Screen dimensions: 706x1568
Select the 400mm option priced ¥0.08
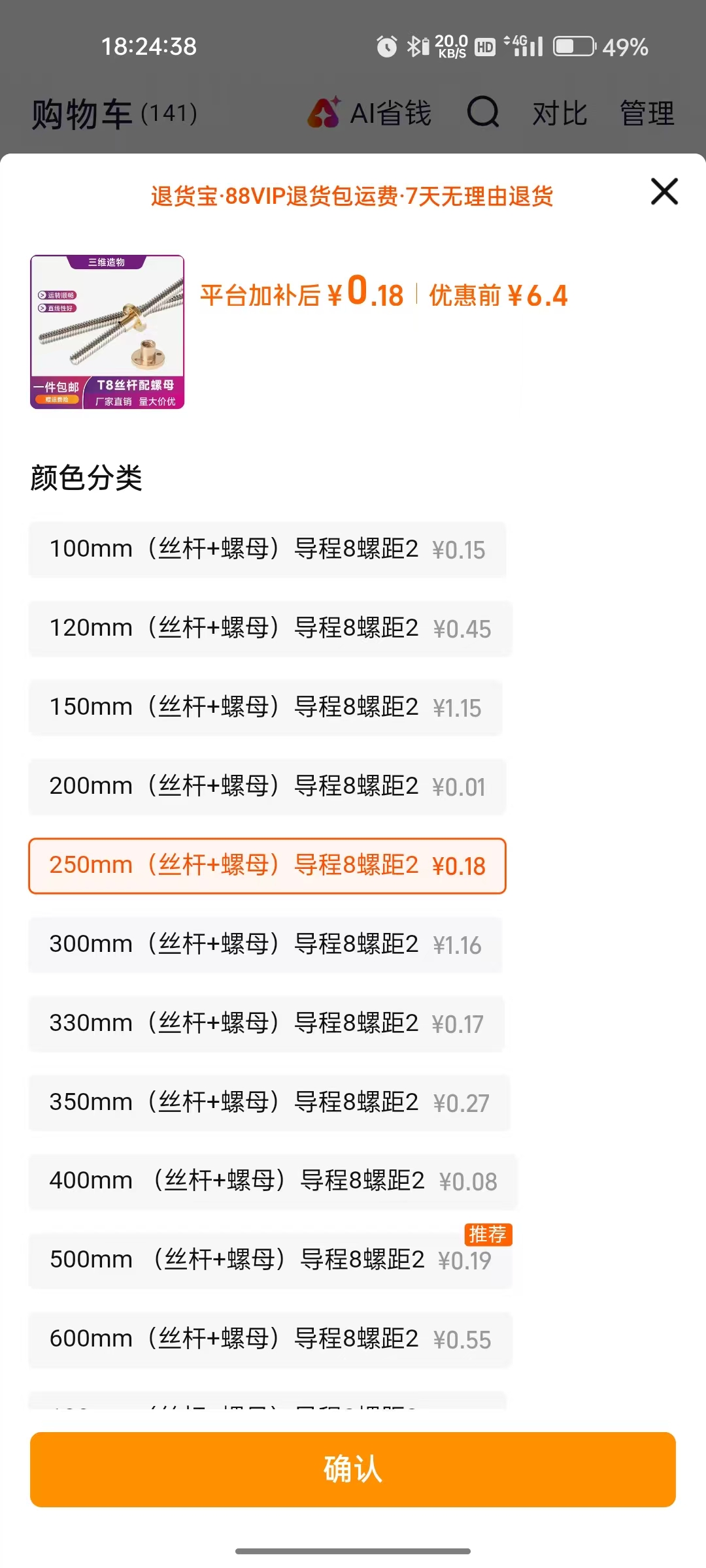pyautogui.click(x=273, y=1182)
